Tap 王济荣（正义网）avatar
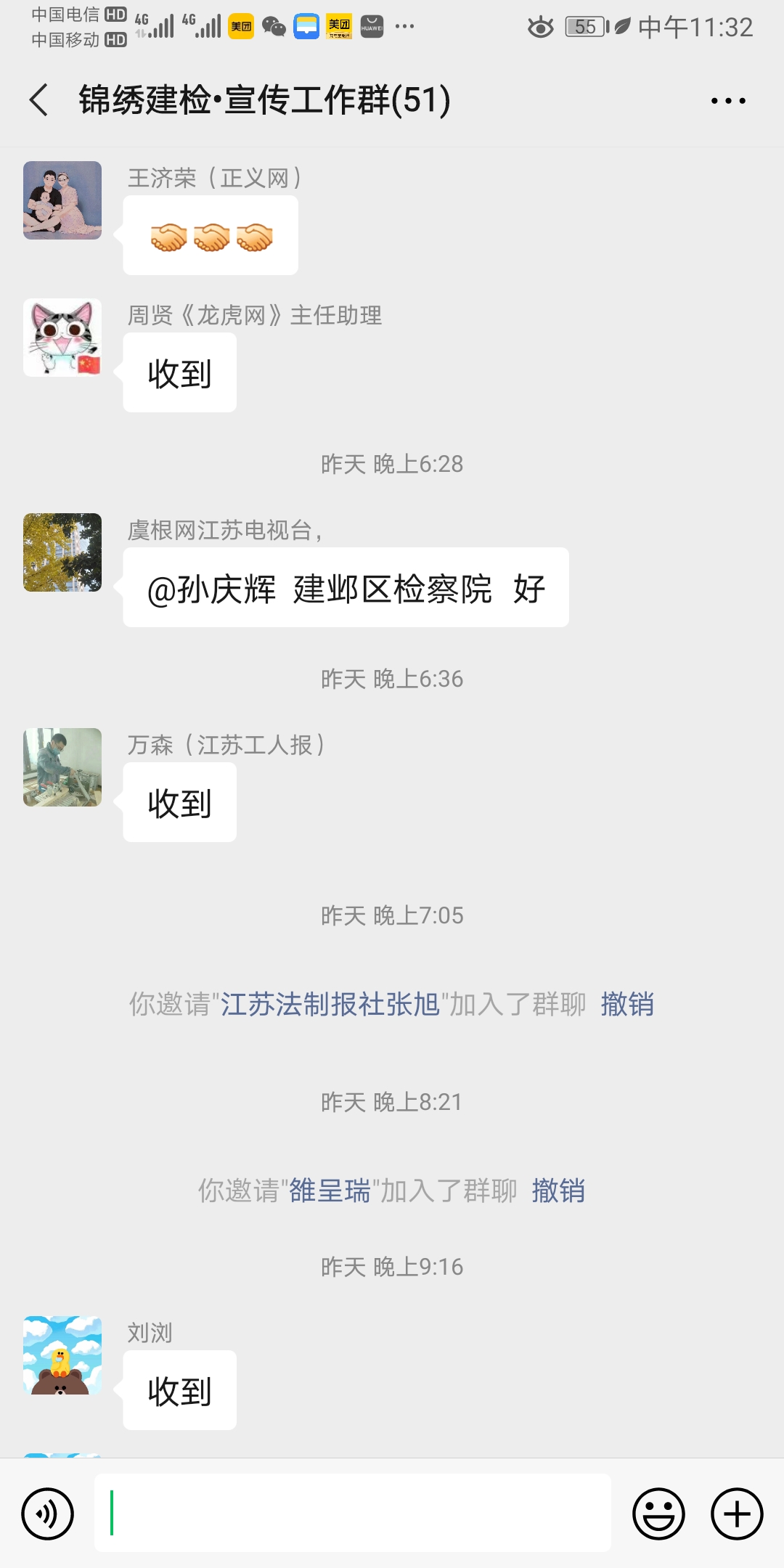The height and width of the screenshot is (1568, 784). point(62,200)
